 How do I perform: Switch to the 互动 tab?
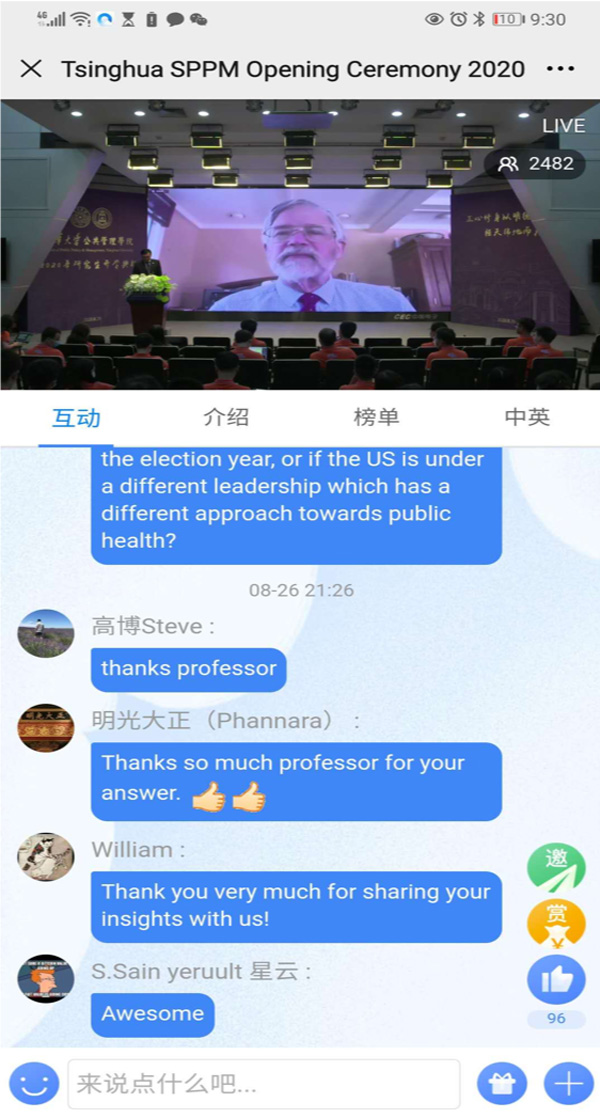click(76, 417)
